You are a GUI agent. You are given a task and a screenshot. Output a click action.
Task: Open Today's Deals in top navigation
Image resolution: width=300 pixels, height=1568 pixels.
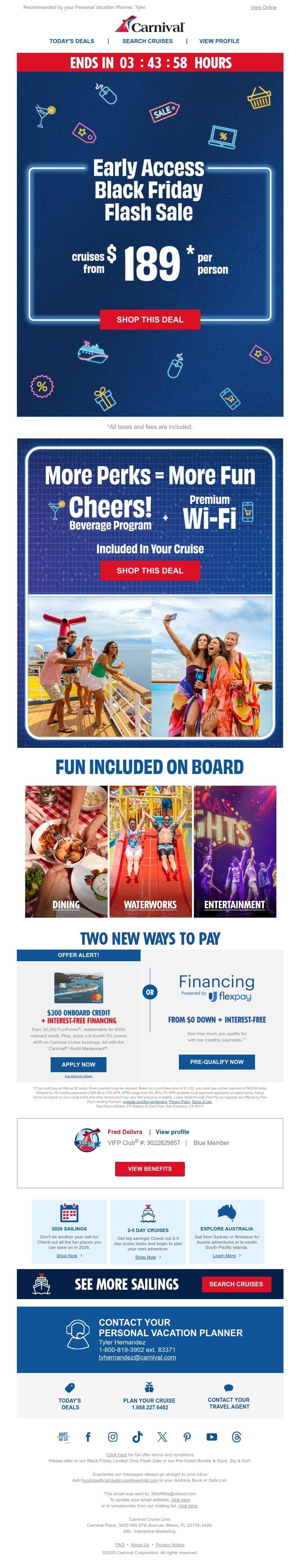[x=72, y=41]
